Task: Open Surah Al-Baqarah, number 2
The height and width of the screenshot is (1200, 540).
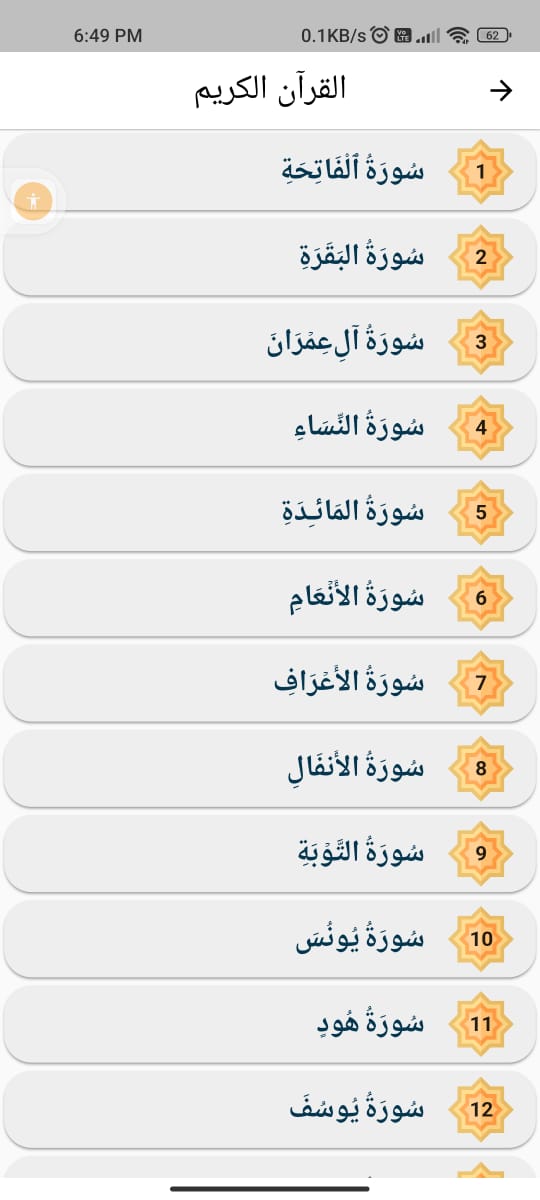Action: (270, 256)
